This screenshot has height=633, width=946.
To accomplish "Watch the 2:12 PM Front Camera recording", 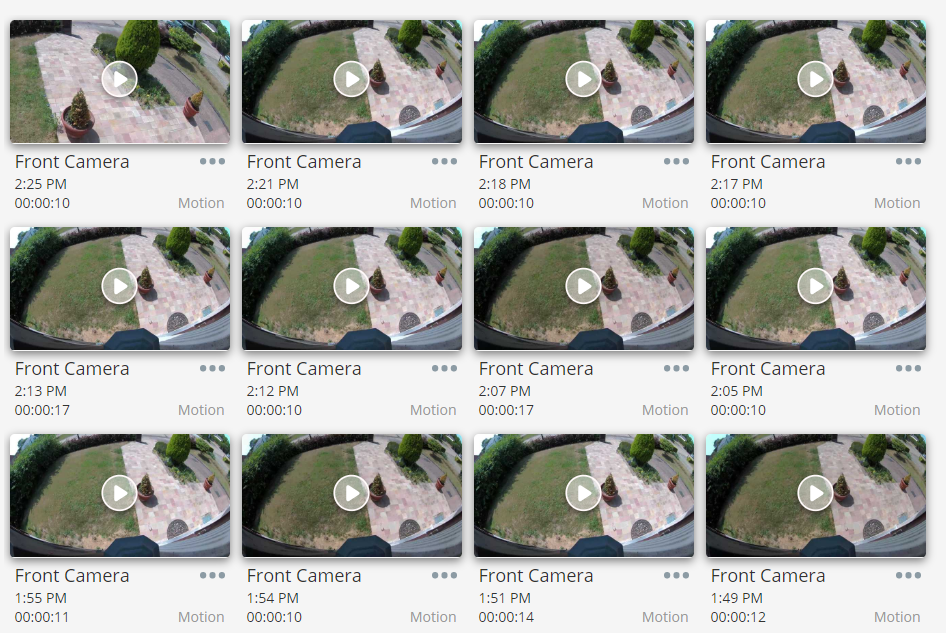I will click(351, 286).
